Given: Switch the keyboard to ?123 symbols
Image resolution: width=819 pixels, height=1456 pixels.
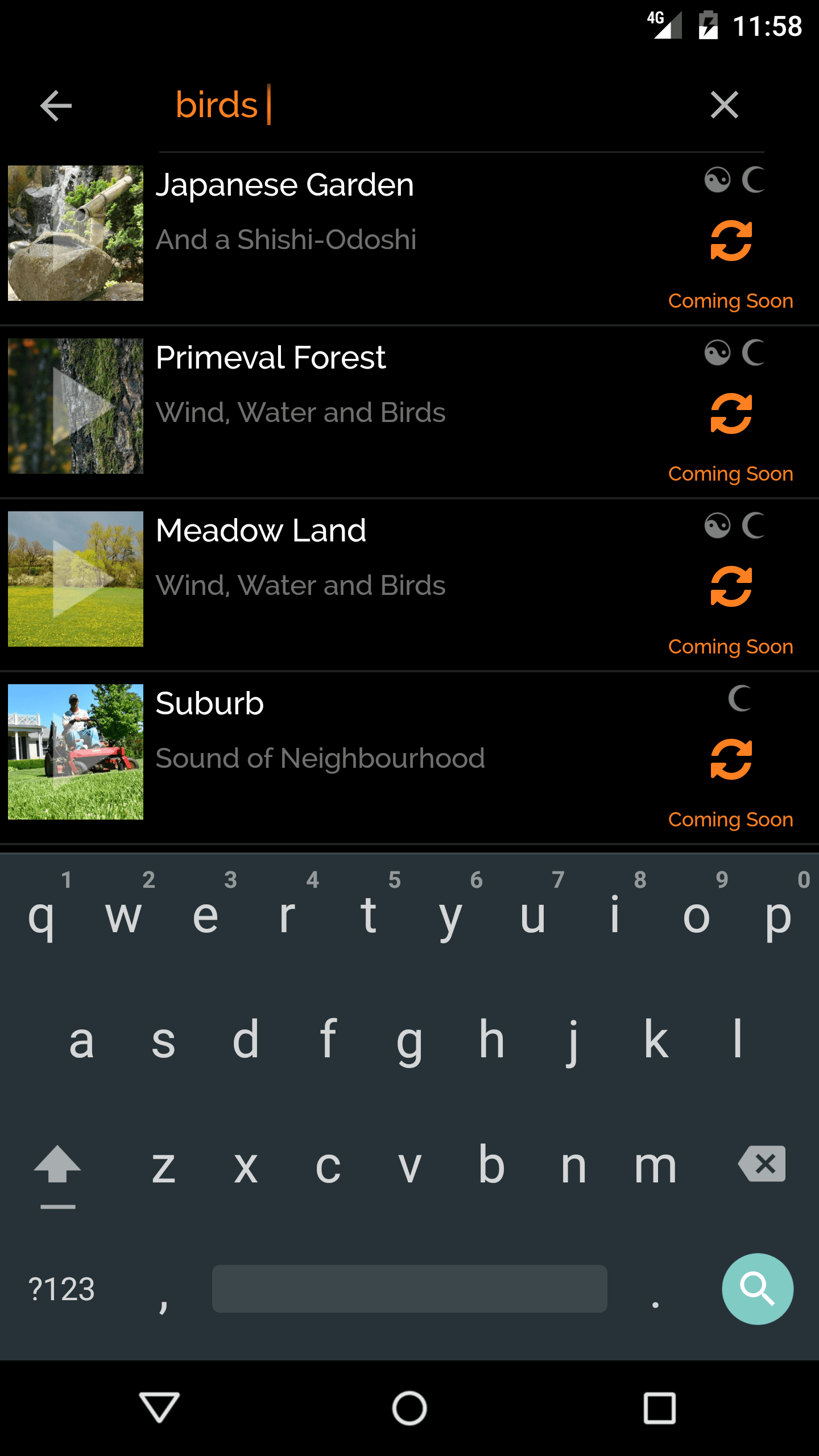Looking at the screenshot, I should 61,1289.
